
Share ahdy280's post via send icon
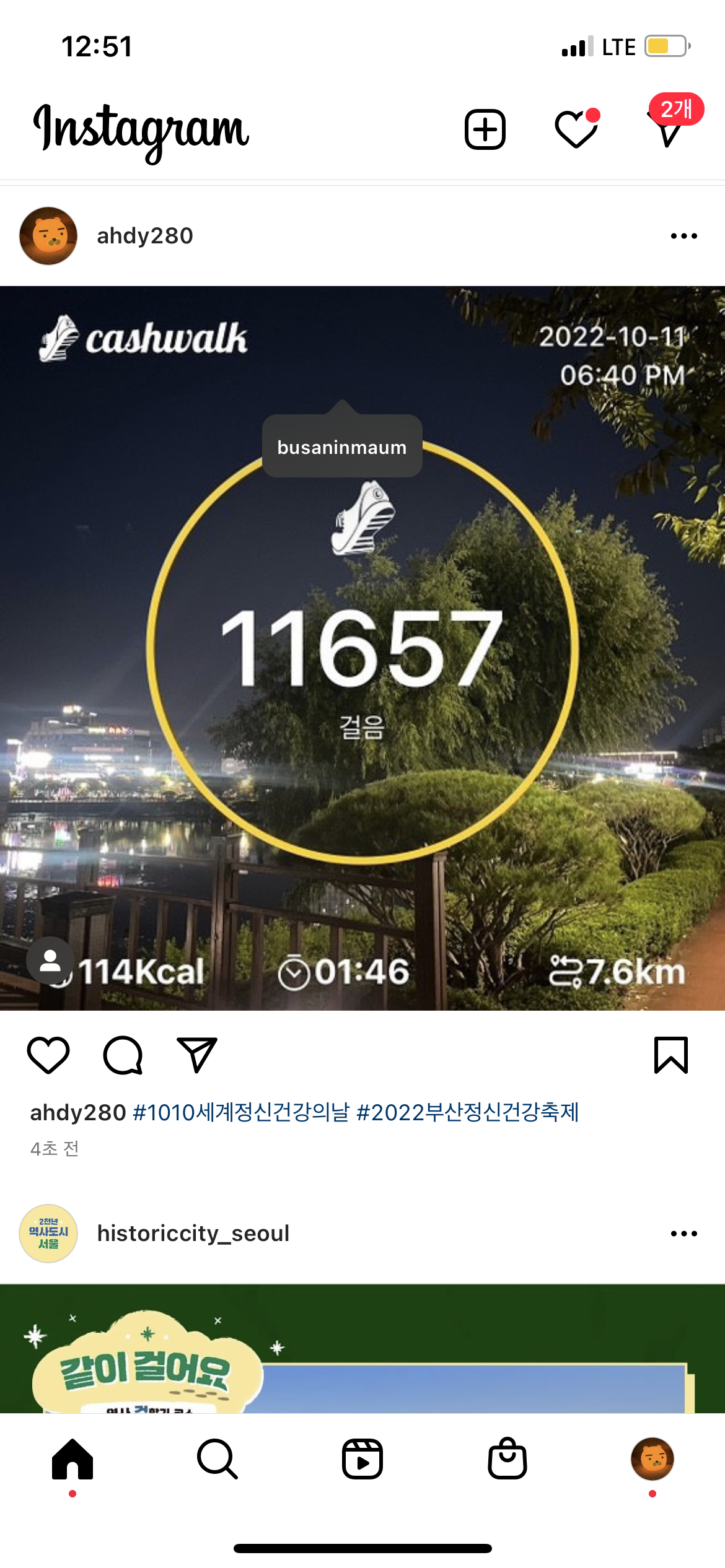point(197,1055)
